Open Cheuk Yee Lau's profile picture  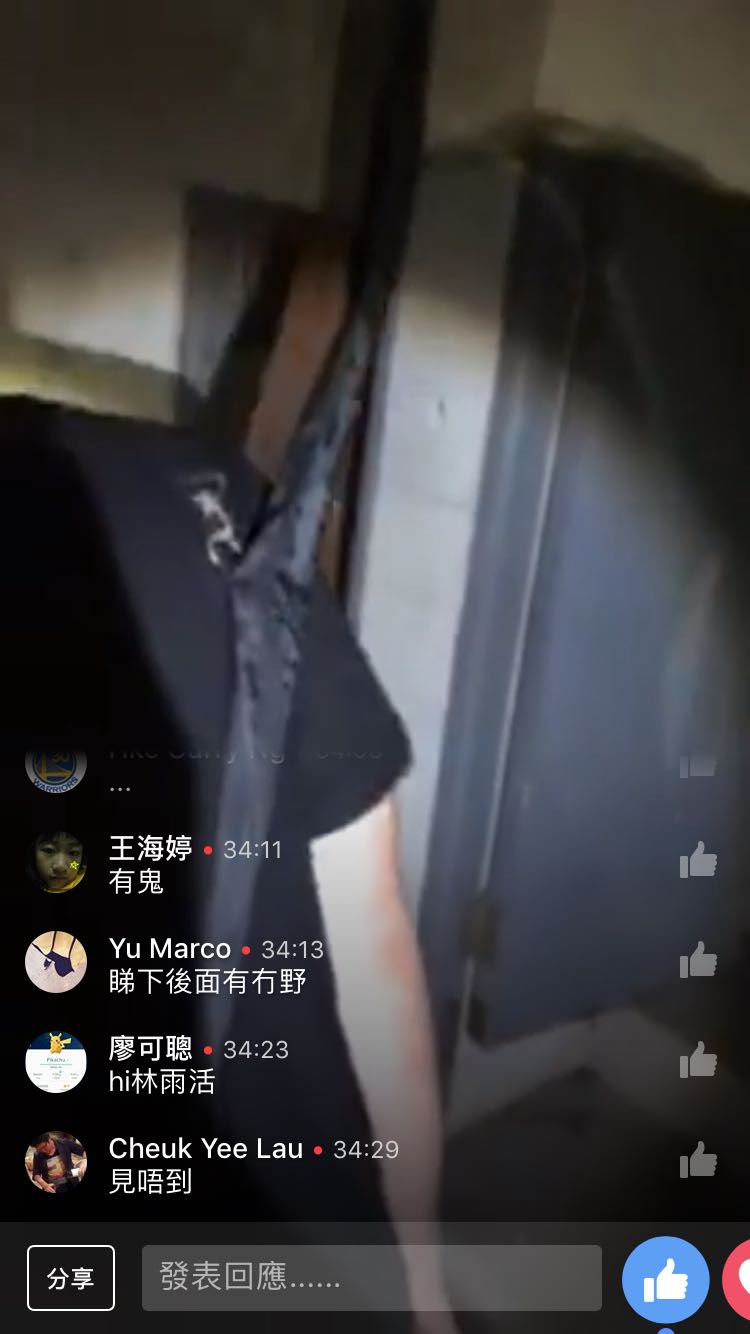(56, 1162)
